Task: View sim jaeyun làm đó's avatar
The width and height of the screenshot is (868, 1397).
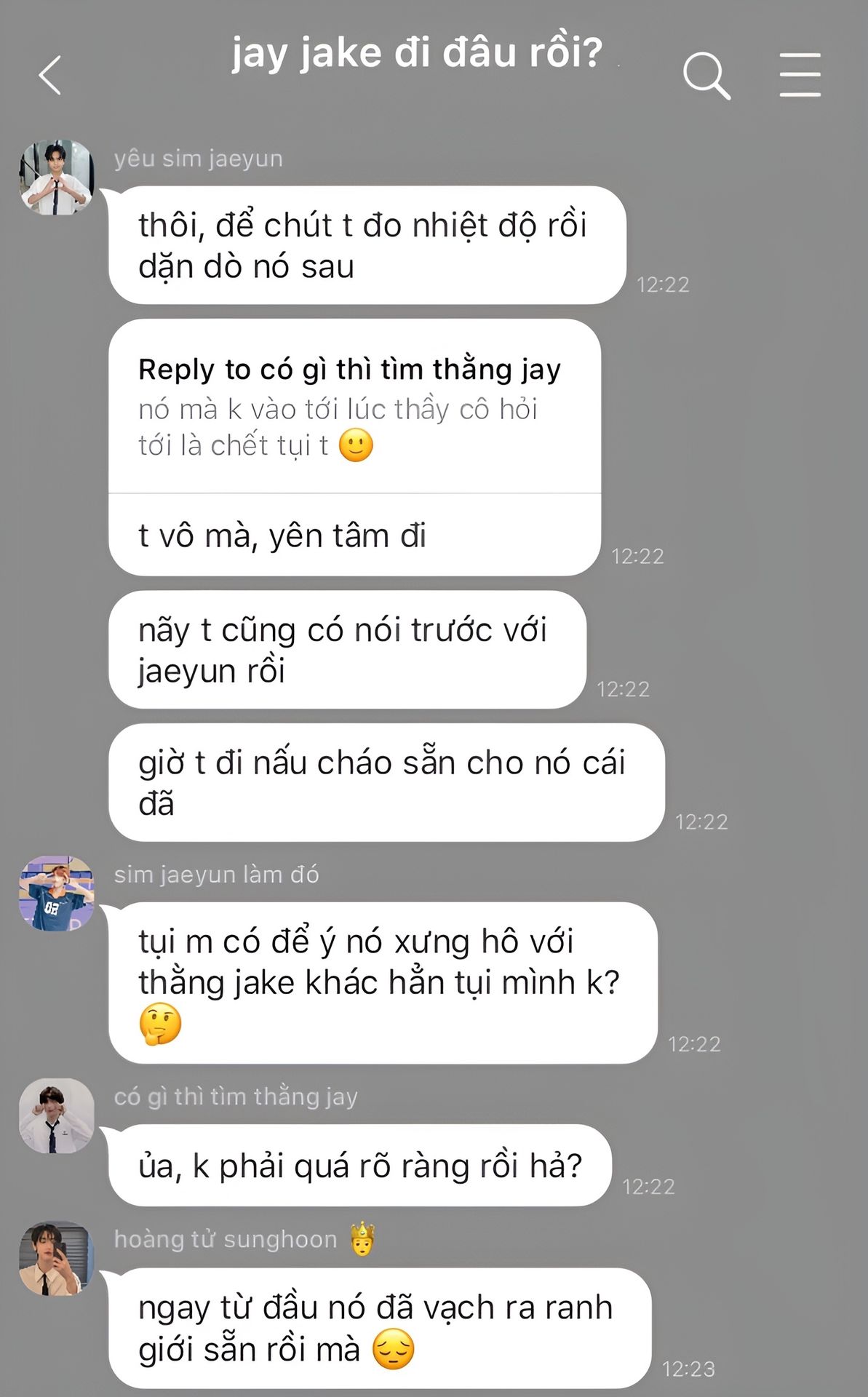Action: click(56, 893)
